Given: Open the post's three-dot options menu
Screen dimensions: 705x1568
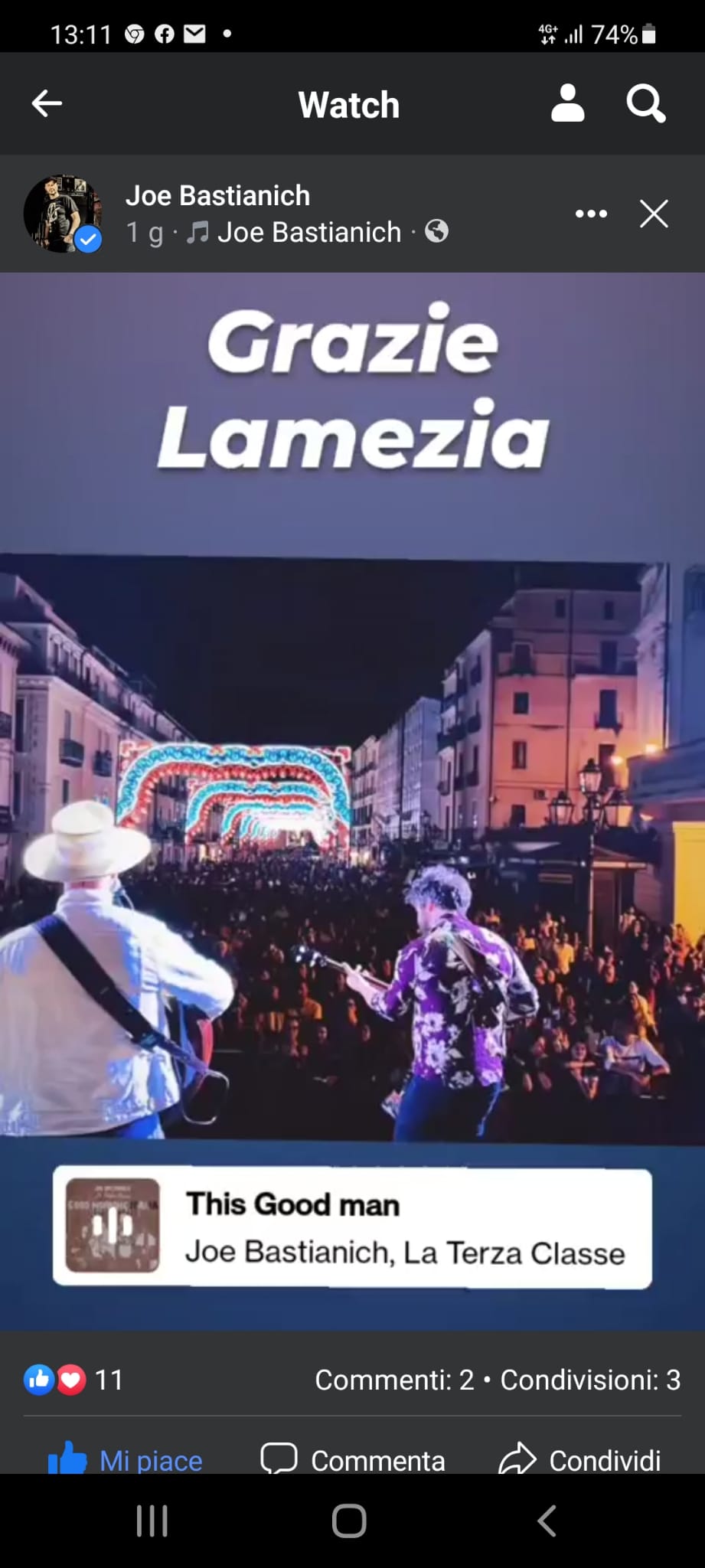Looking at the screenshot, I should 591,214.
